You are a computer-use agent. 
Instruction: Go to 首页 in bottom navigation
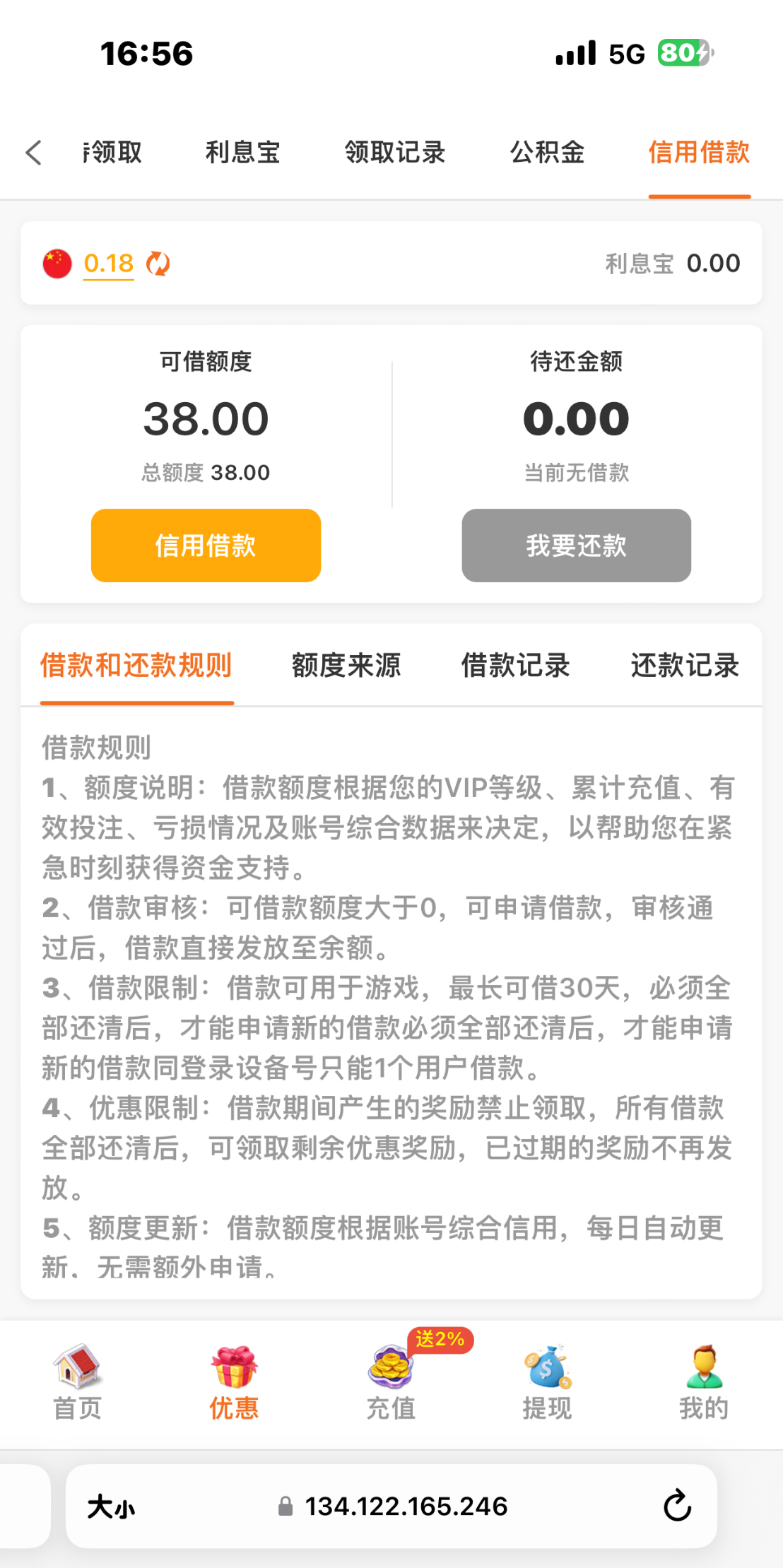click(x=78, y=1382)
